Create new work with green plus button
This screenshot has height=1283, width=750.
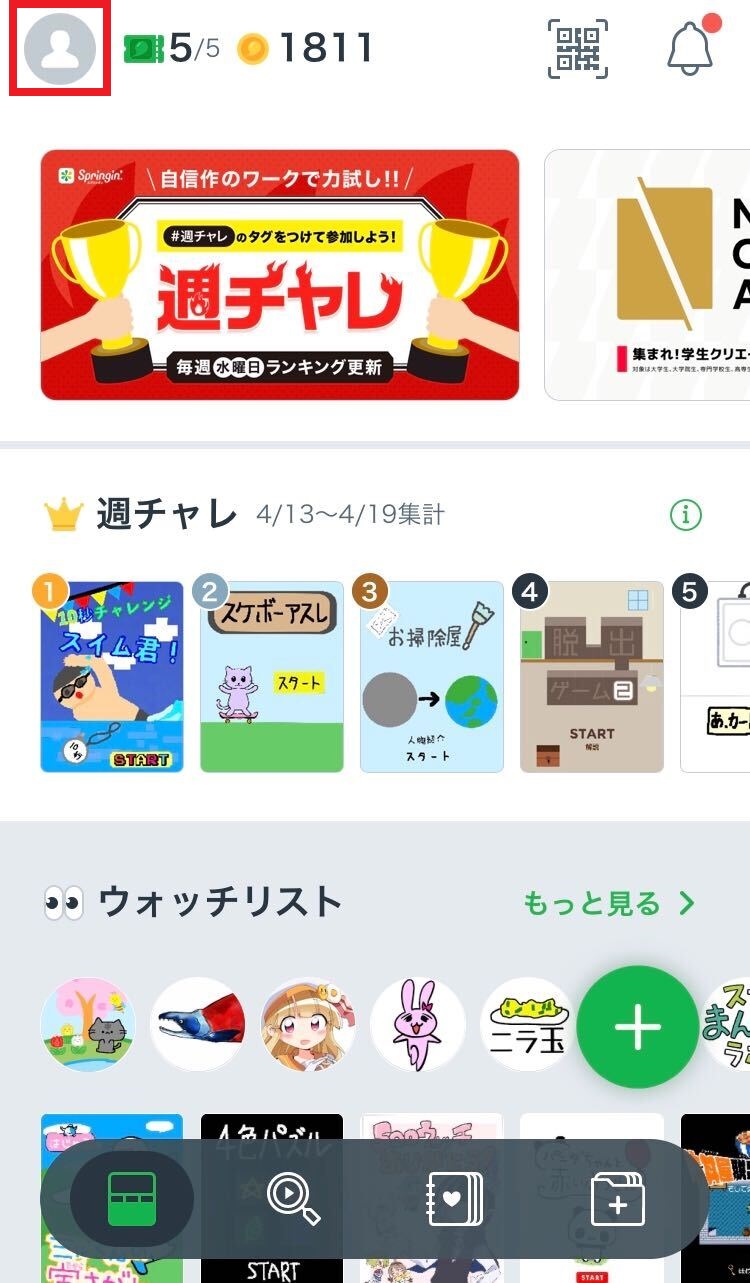click(637, 1027)
